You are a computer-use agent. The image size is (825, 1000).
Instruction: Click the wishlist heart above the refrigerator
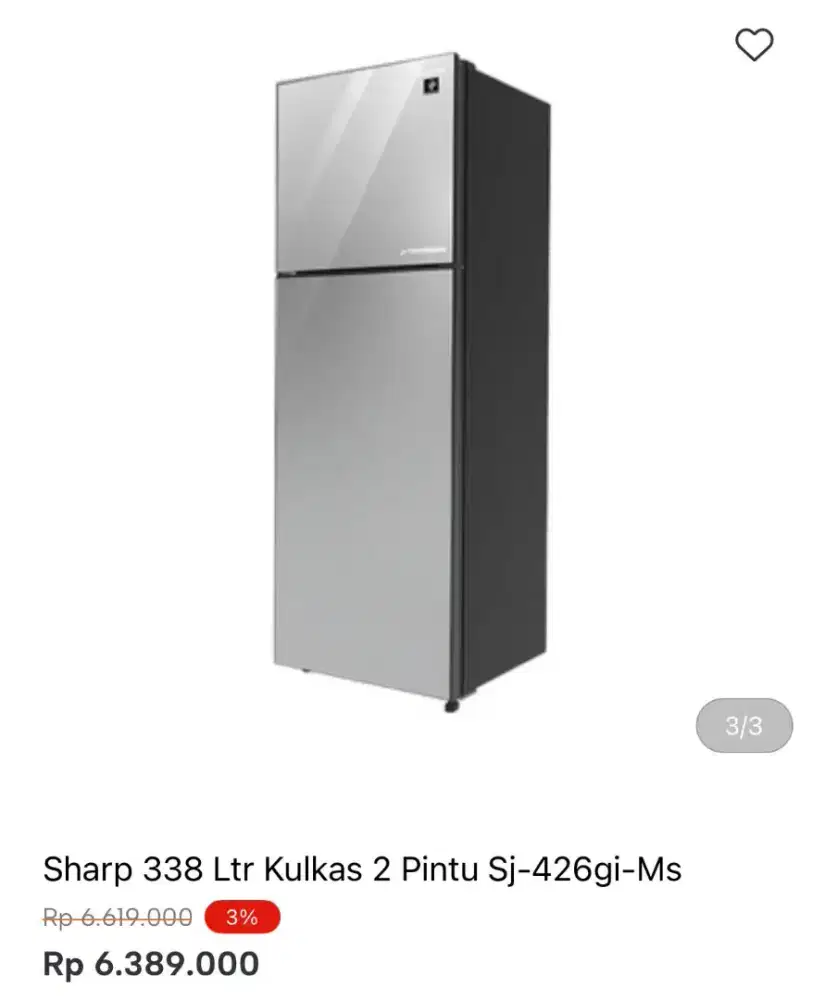(753, 45)
